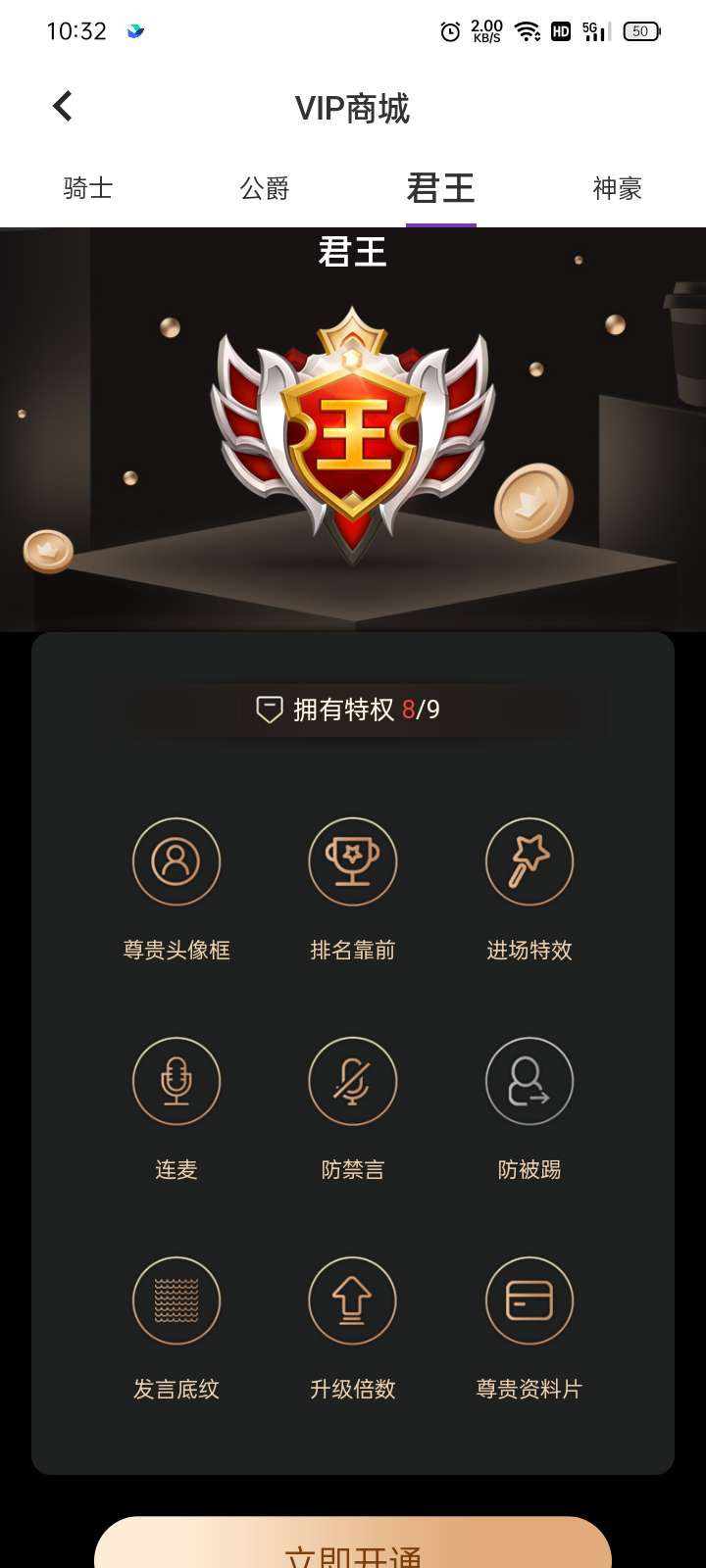Image resolution: width=706 pixels, height=1568 pixels.
Task: Tap 立即开通 to subscribe
Action: [353, 1546]
